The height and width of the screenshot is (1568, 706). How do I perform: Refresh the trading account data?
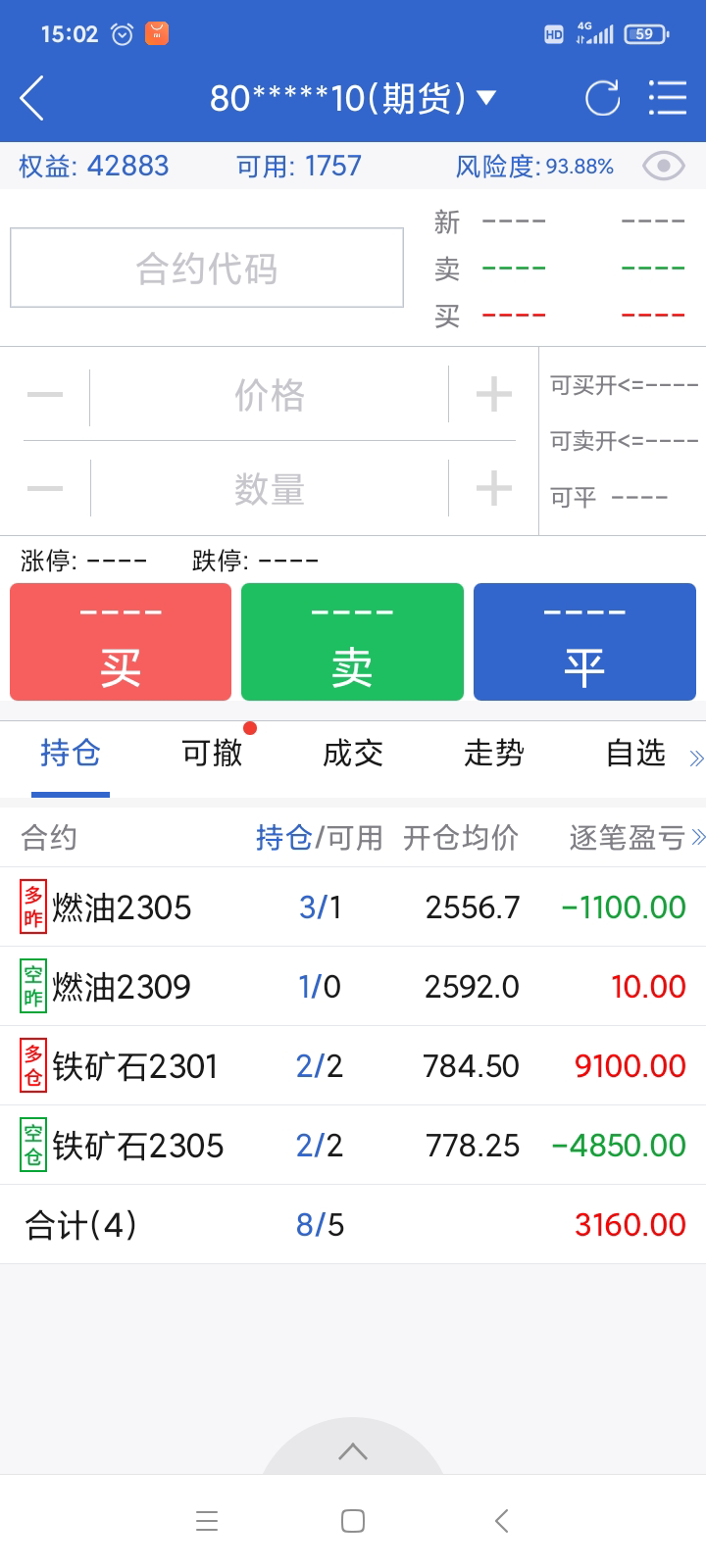602,98
